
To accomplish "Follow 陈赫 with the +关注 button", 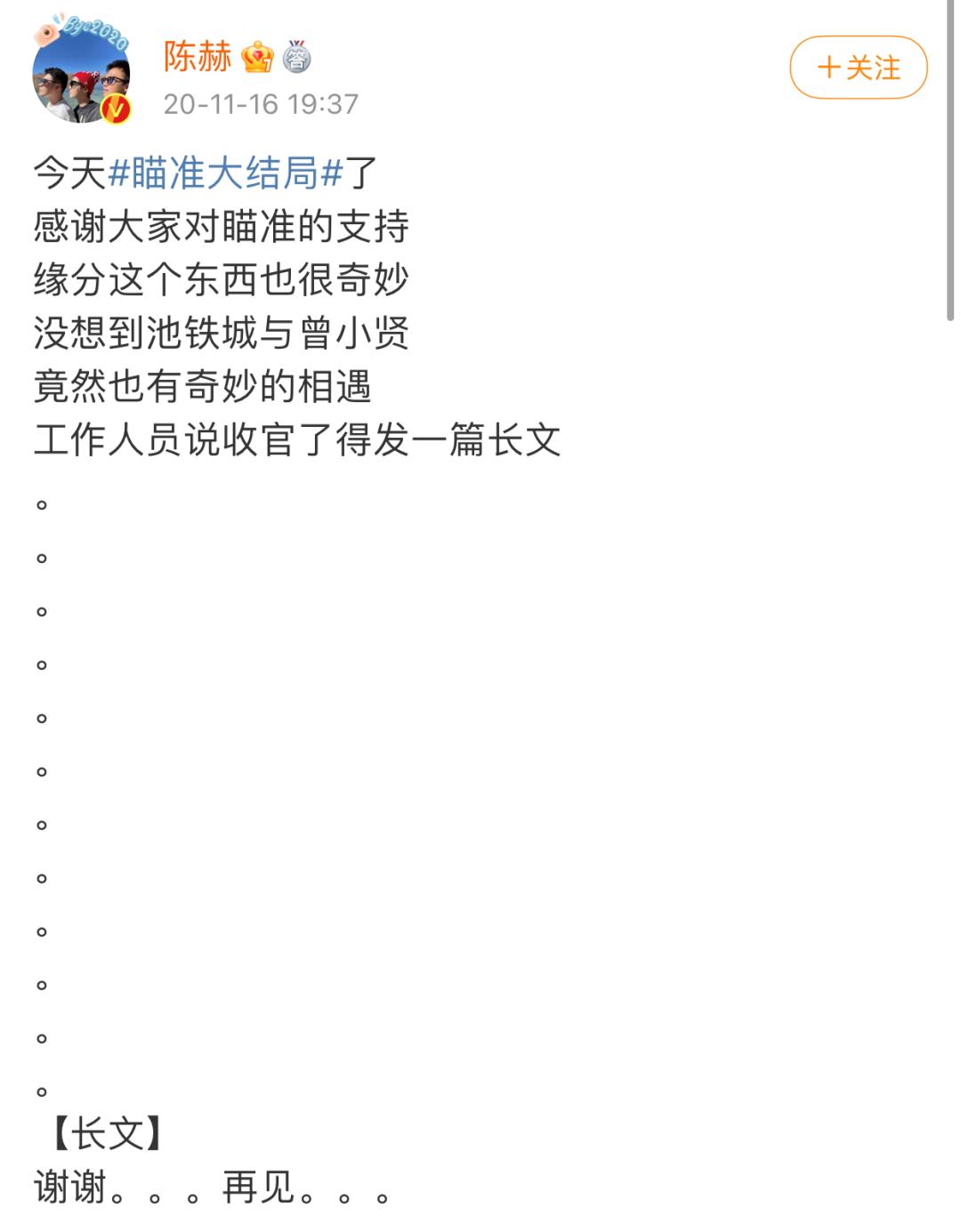I will 858,68.
